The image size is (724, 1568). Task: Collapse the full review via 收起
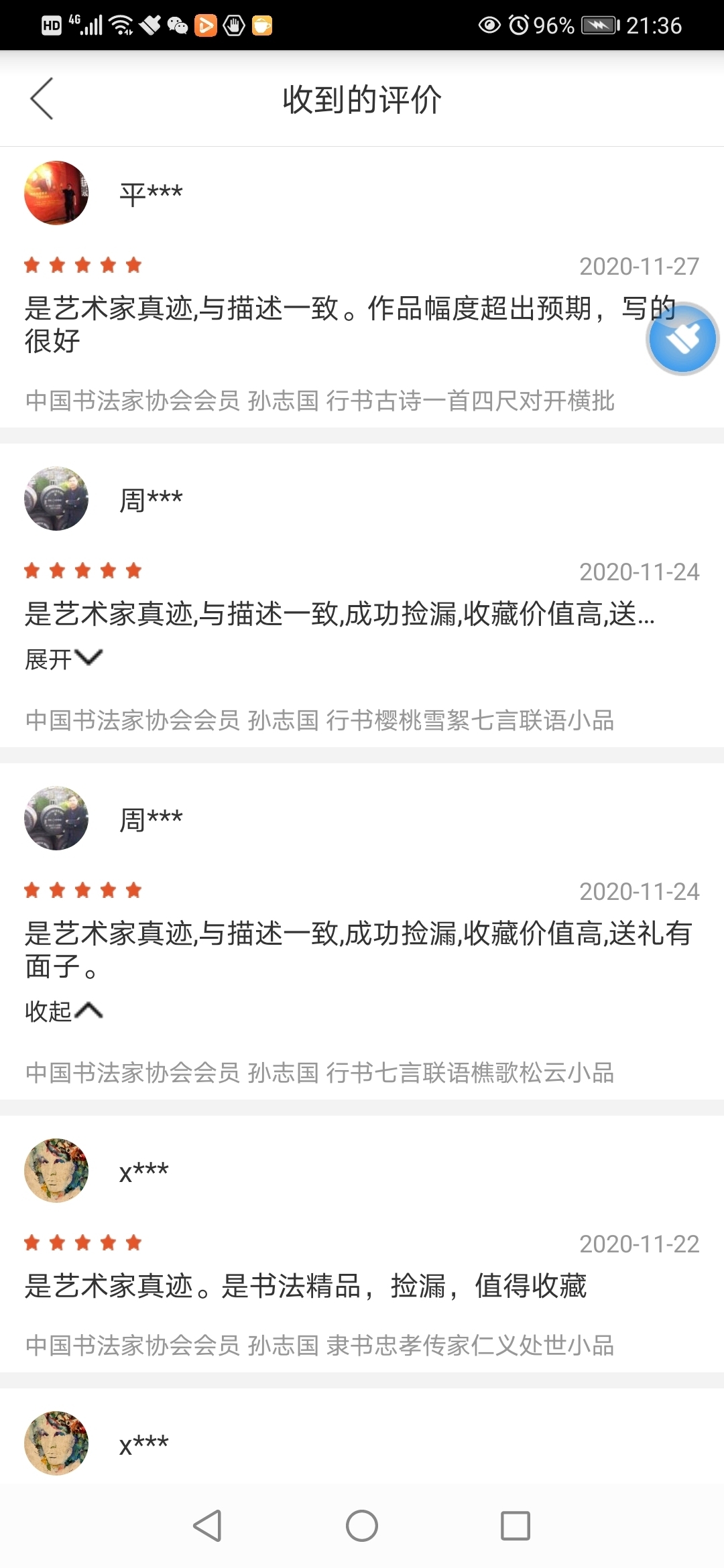pyautogui.click(x=63, y=1011)
